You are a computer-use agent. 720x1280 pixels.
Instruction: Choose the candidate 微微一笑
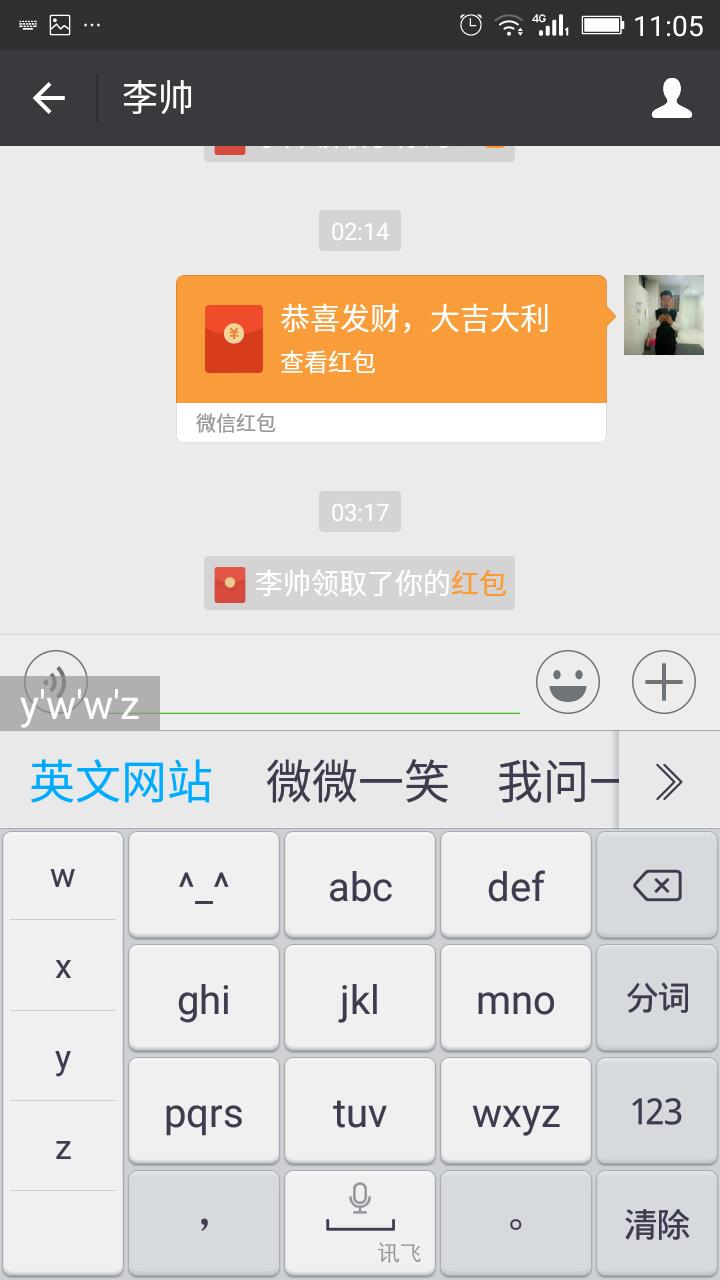(357, 781)
